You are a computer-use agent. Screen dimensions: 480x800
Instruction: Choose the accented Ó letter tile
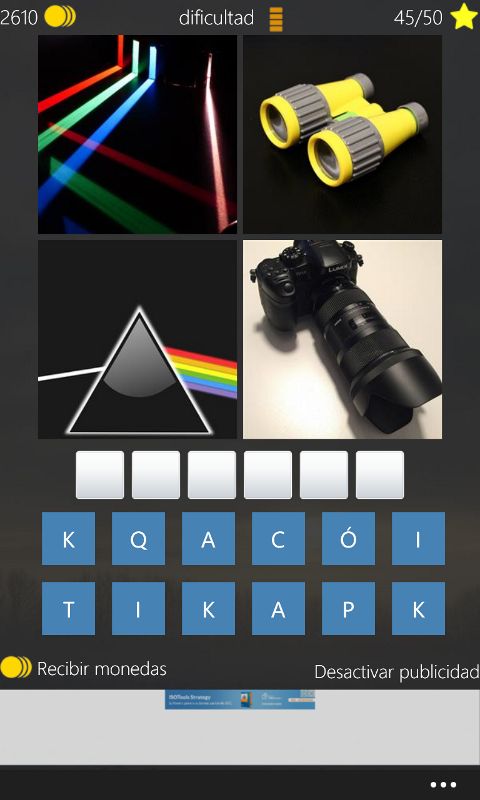[348, 539]
